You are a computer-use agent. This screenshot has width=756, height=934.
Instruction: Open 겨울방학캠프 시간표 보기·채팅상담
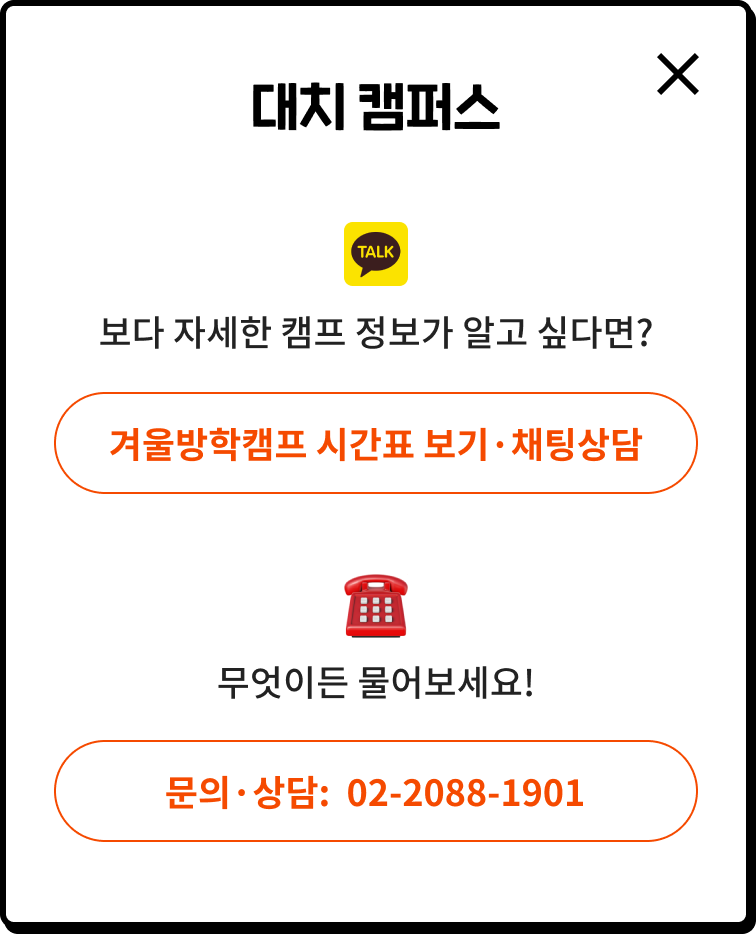tap(375, 443)
